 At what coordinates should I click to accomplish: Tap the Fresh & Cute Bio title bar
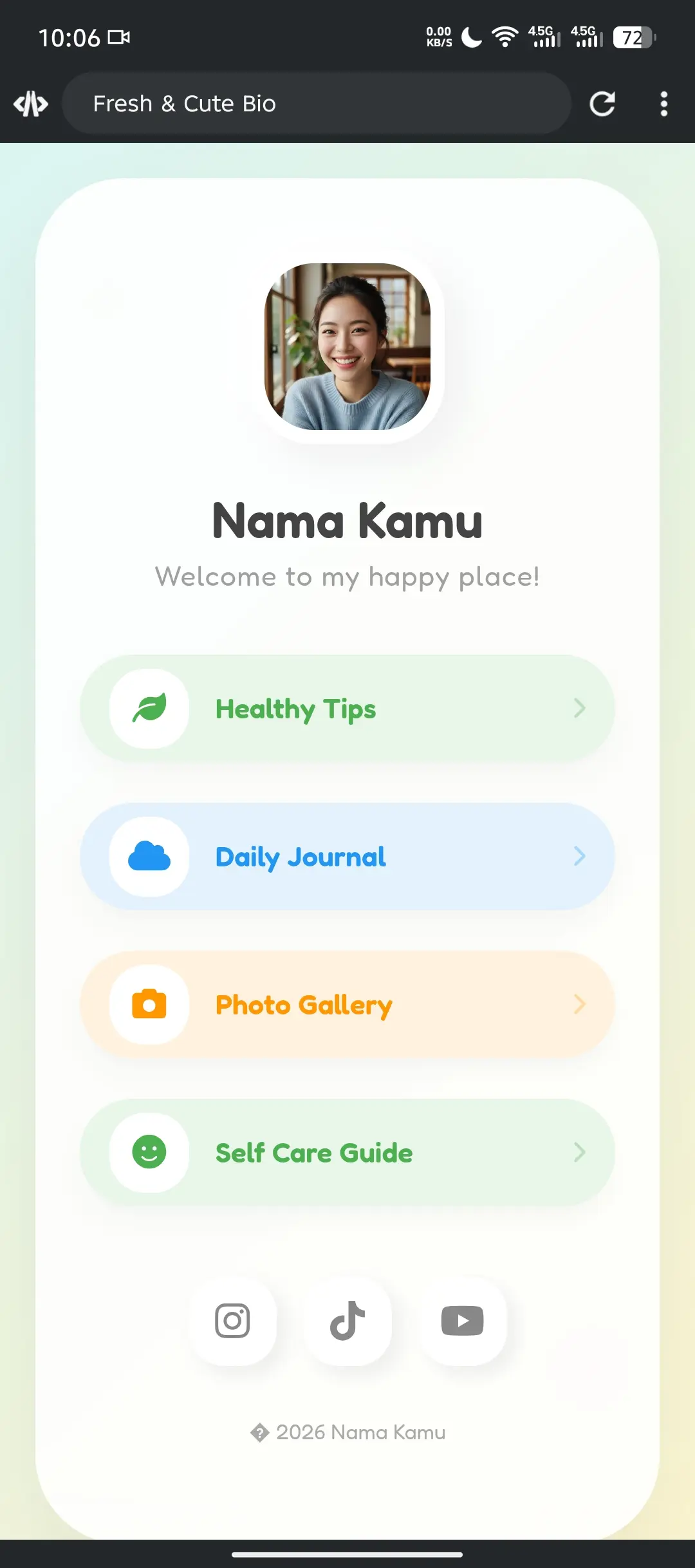click(x=315, y=104)
